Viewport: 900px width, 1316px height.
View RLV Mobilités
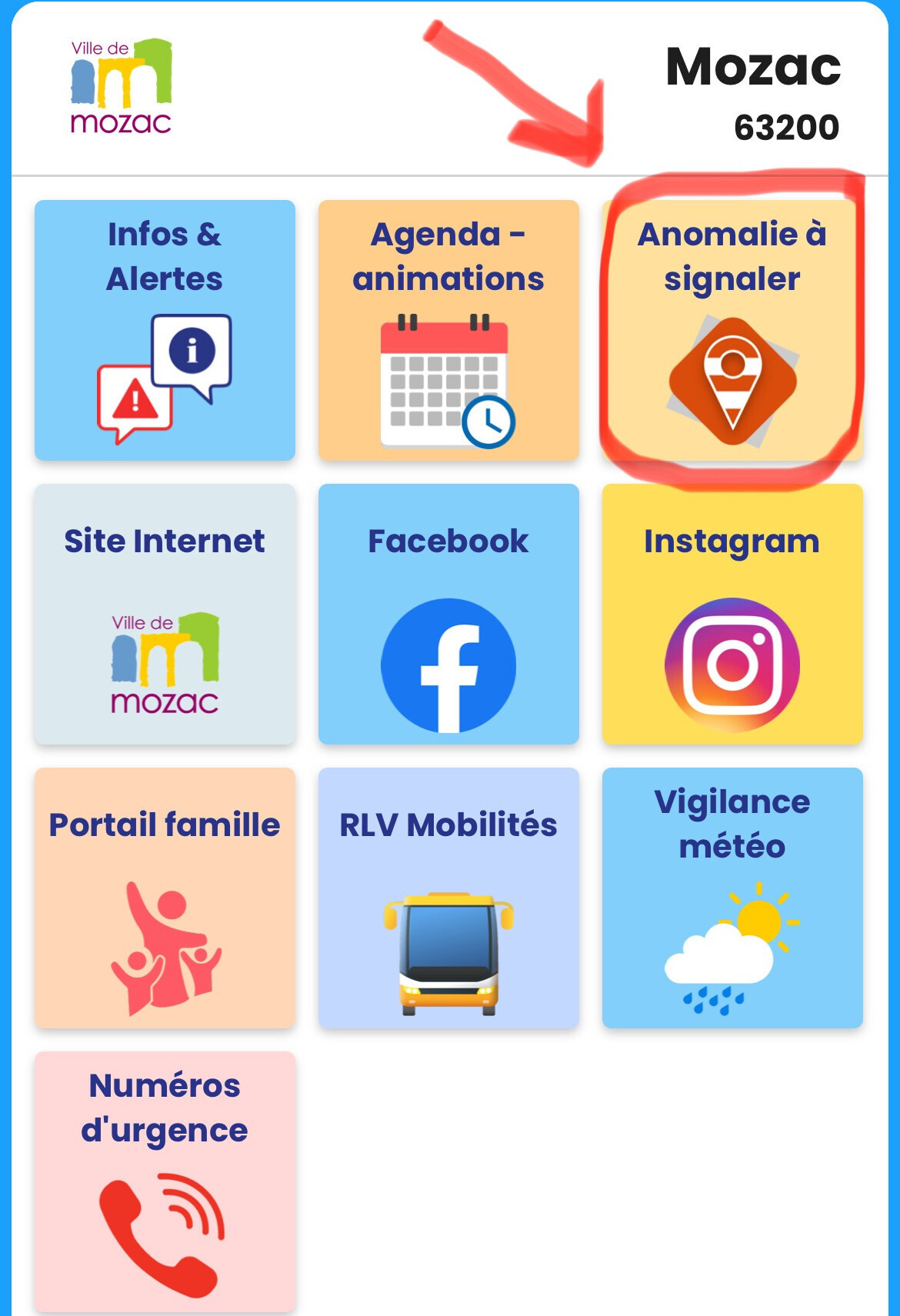pos(448,898)
